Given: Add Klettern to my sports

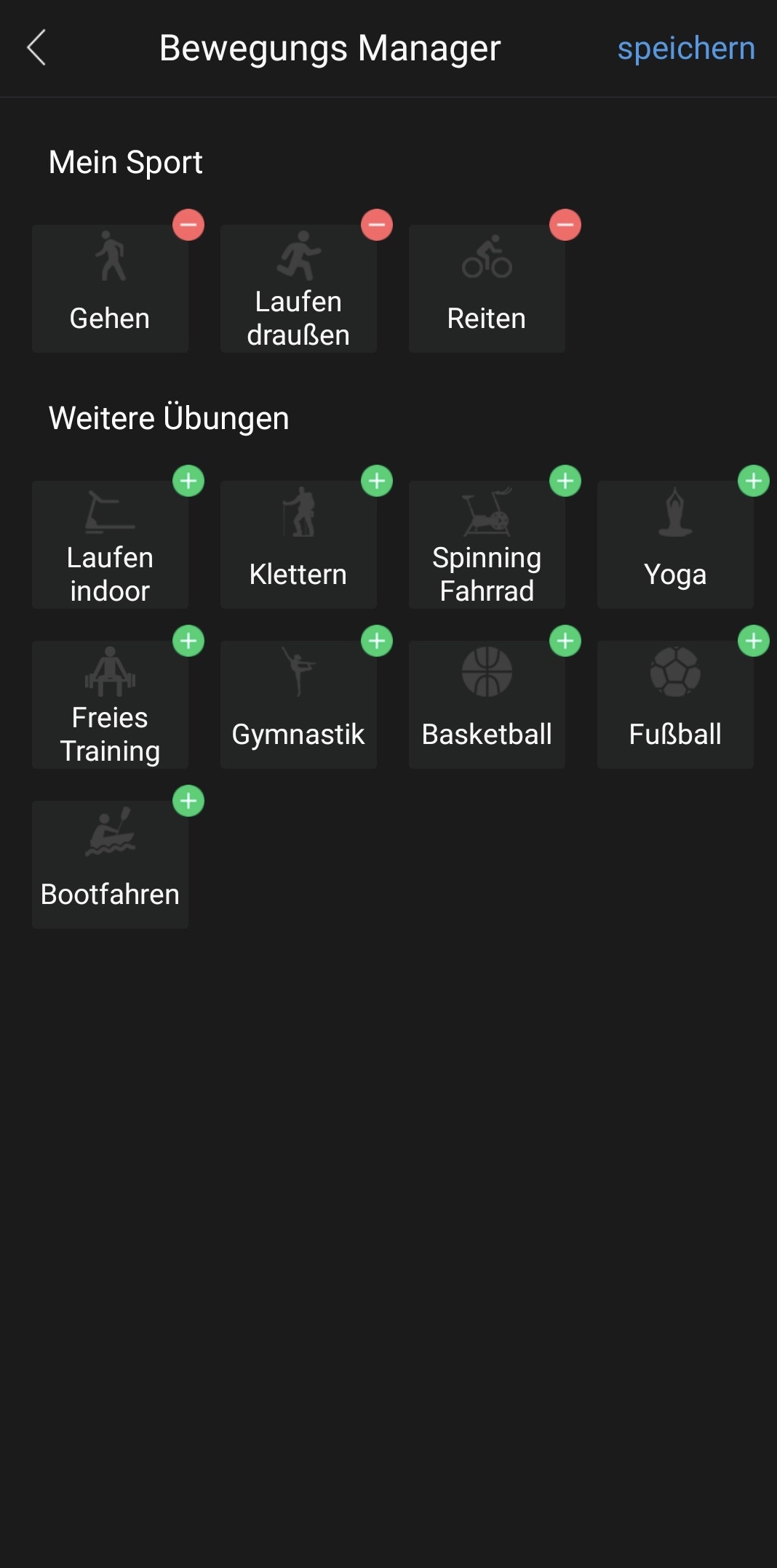Looking at the screenshot, I should click(x=377, y=481).
